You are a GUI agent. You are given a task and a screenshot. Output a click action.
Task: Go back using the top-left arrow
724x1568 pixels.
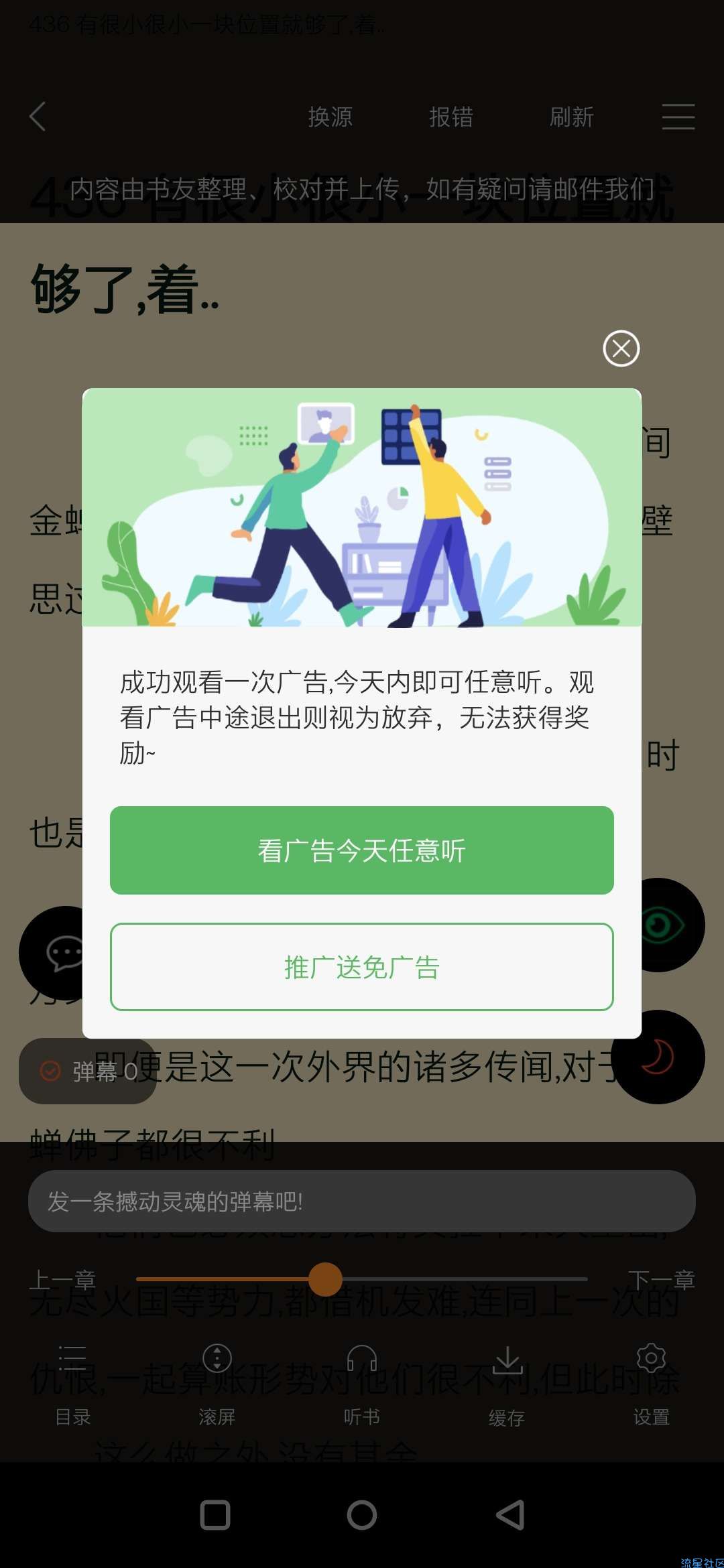pos(38,117)
